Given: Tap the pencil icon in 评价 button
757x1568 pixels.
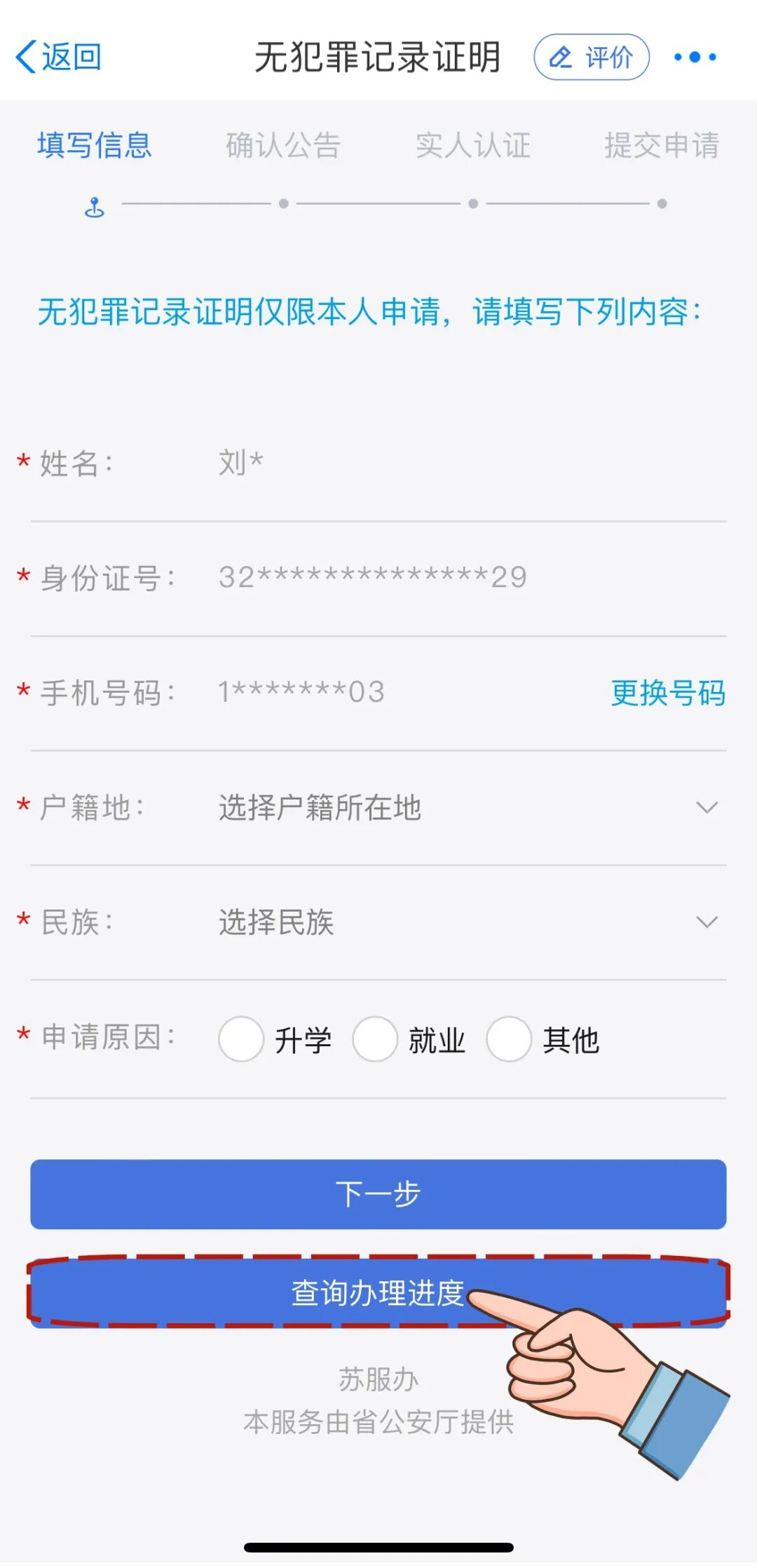Looking at the screenshot, I should [x=562, y=58].
